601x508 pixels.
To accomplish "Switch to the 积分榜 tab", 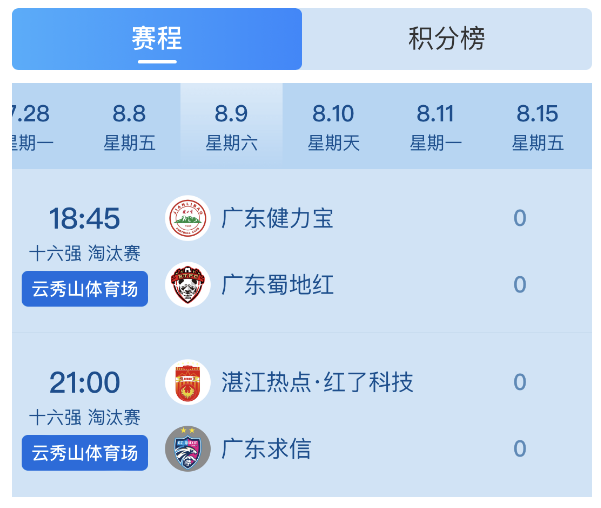I will [446, 39].
